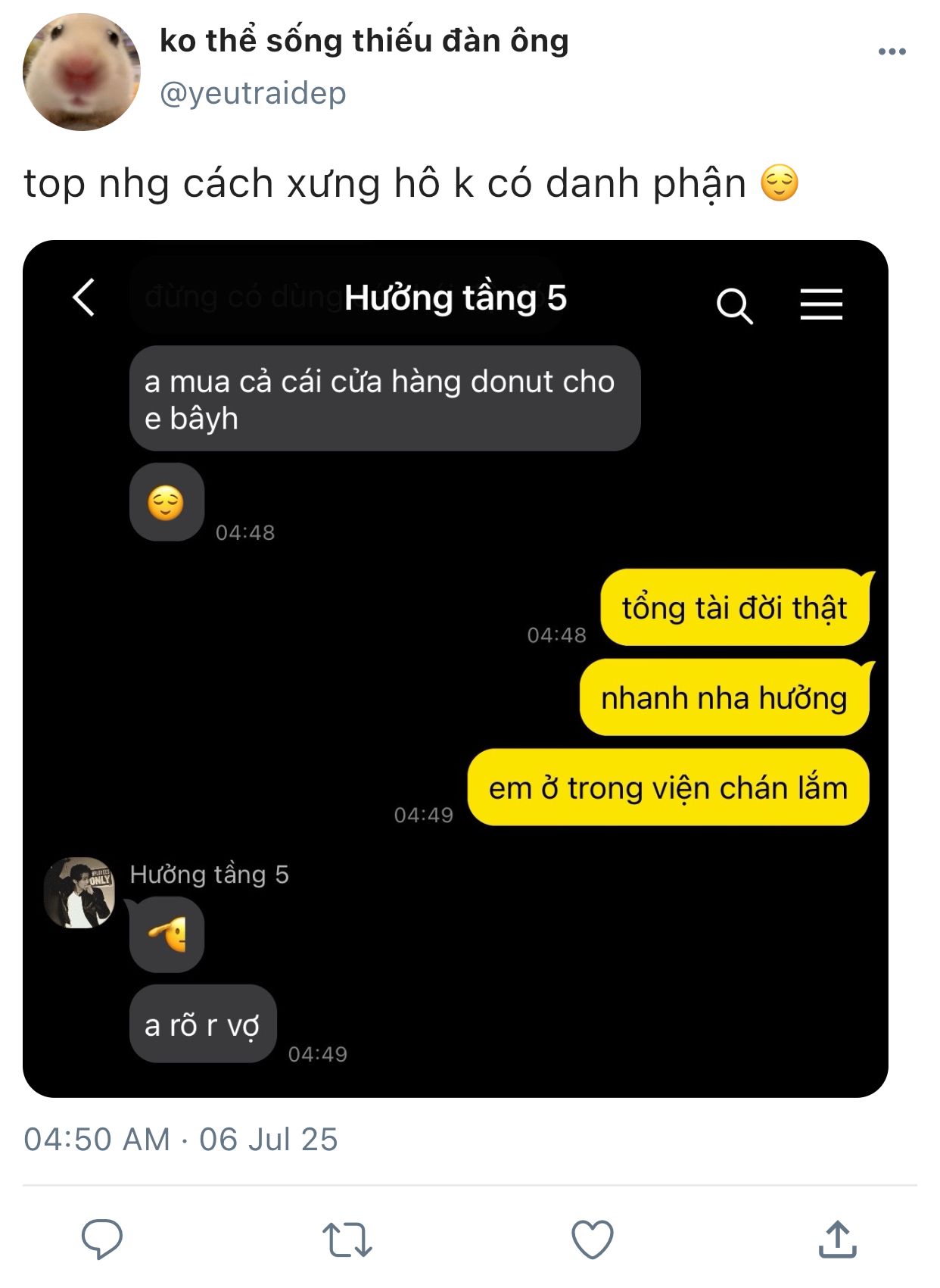Open the hamster profile picture of the author

coord(82,72)
